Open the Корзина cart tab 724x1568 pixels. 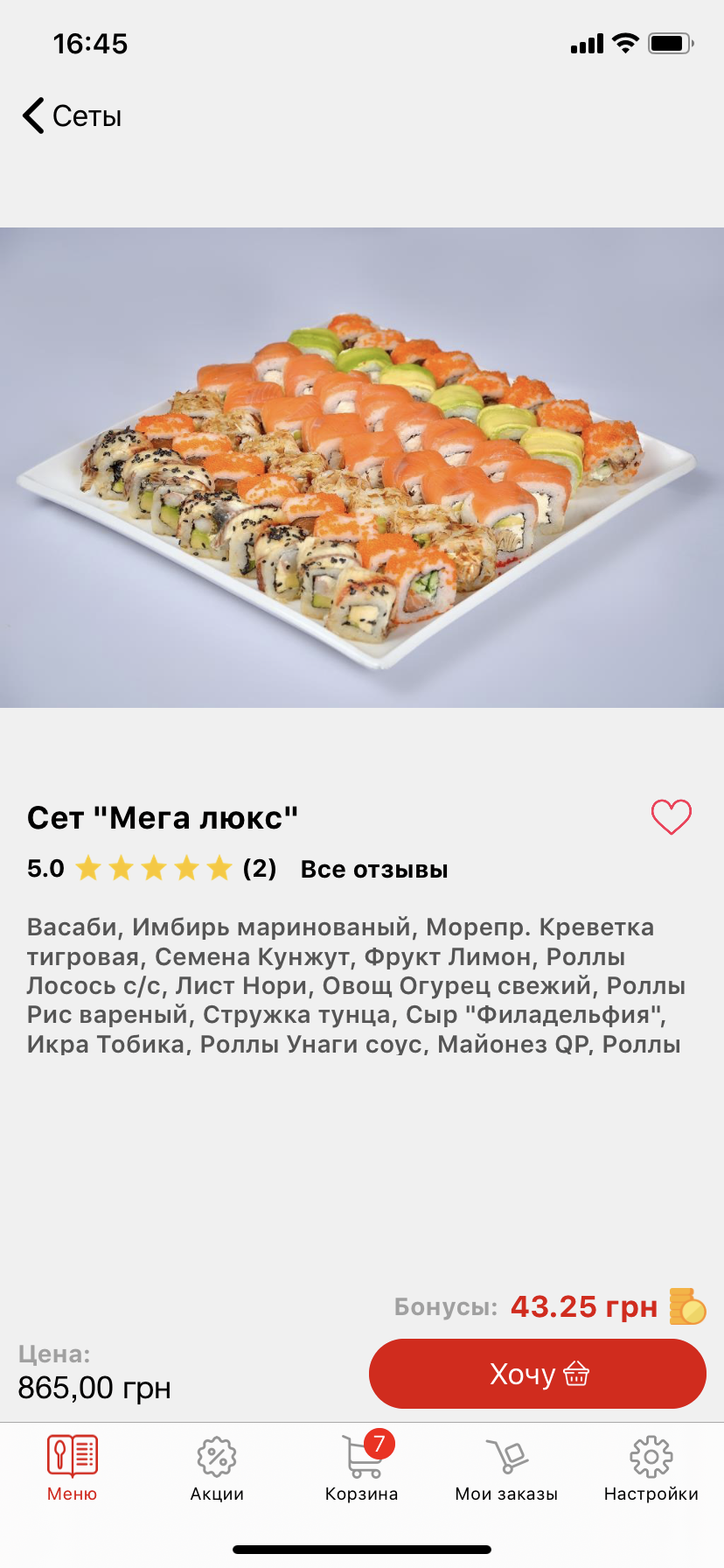click(x=362, y=1468)
